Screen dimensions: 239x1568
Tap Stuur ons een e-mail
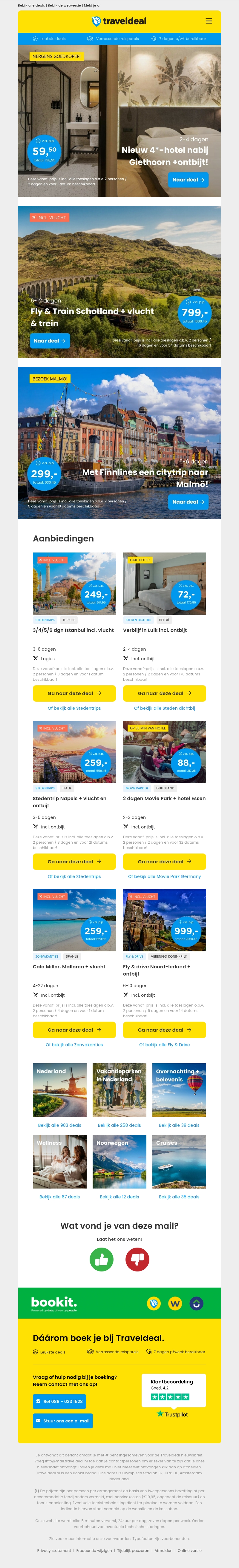pos(63,1421)
